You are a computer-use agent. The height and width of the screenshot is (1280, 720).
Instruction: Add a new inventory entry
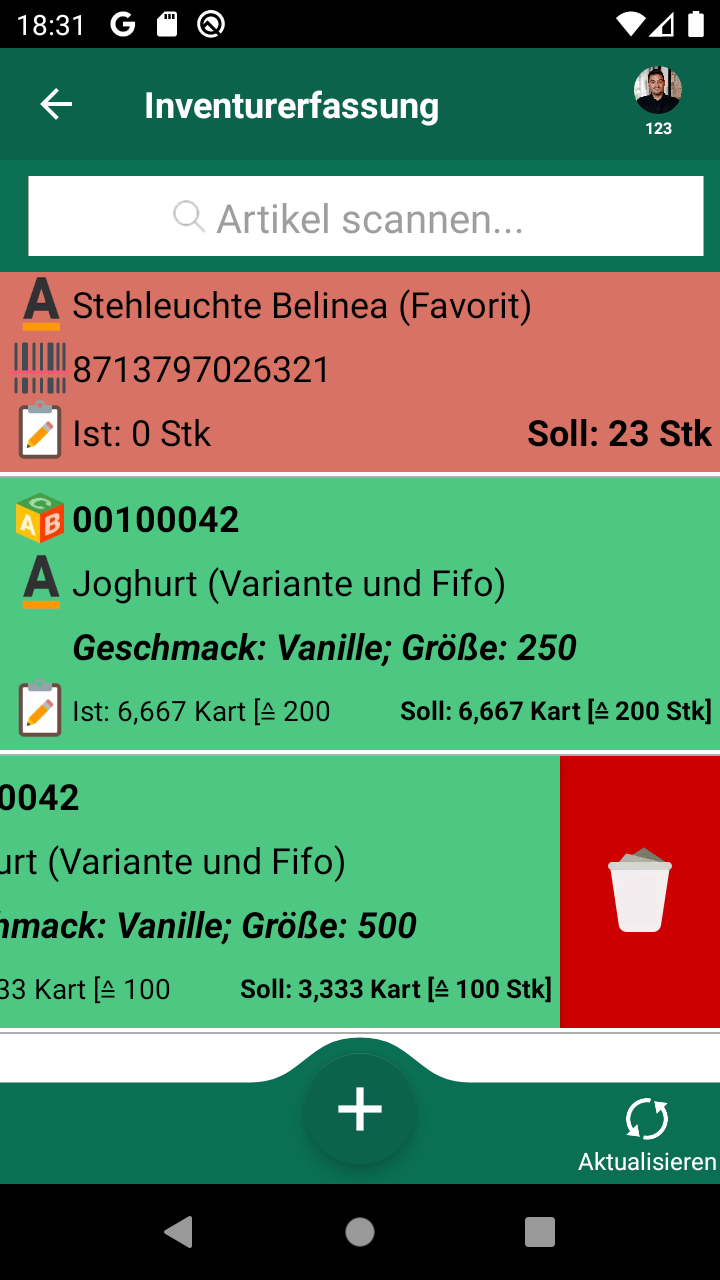[x=360, y=1110]
